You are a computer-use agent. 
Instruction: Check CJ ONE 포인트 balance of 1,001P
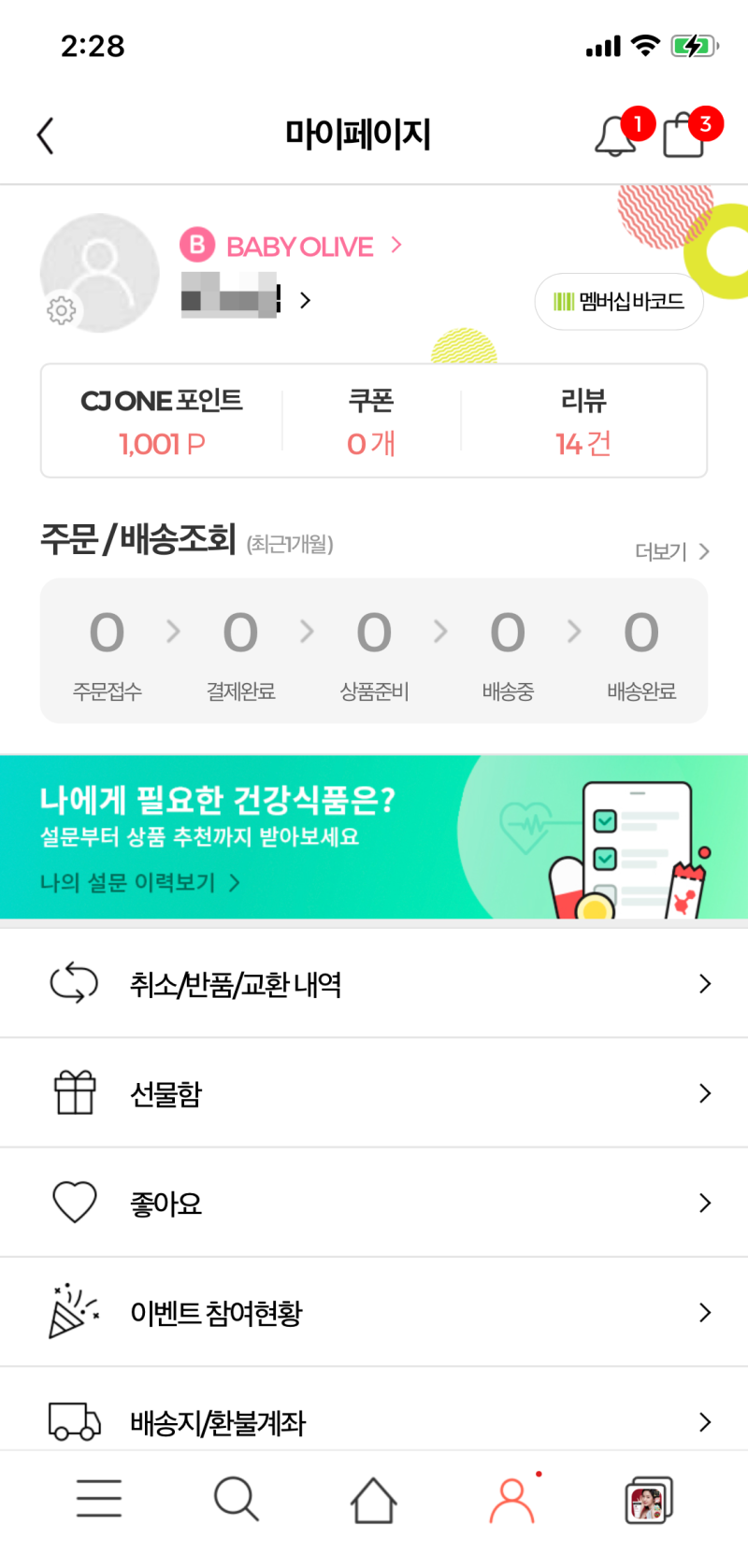[161, 421]
